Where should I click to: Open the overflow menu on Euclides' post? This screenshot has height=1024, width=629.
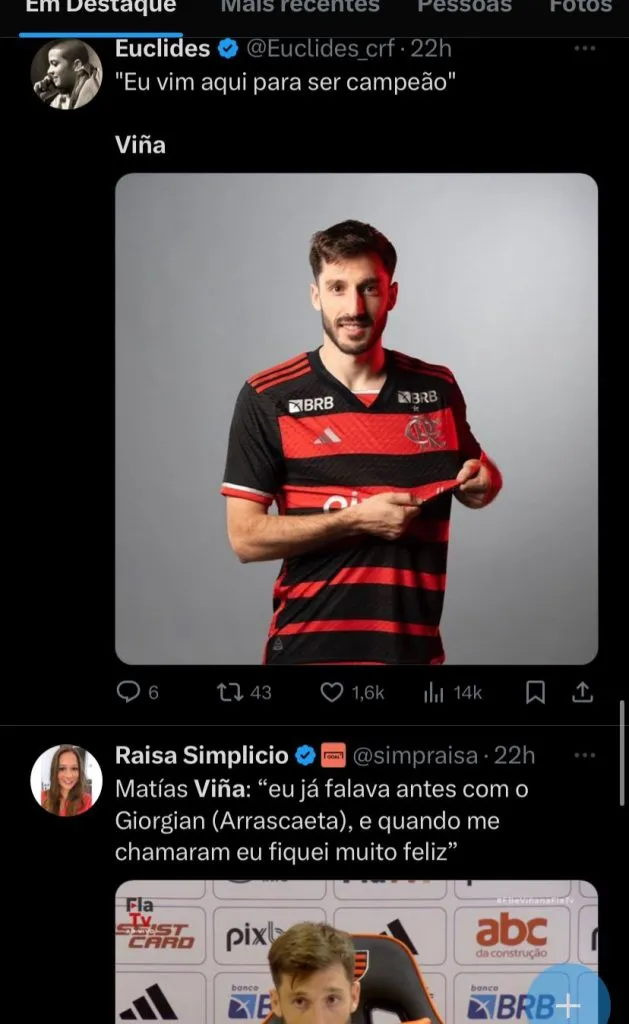584,49
